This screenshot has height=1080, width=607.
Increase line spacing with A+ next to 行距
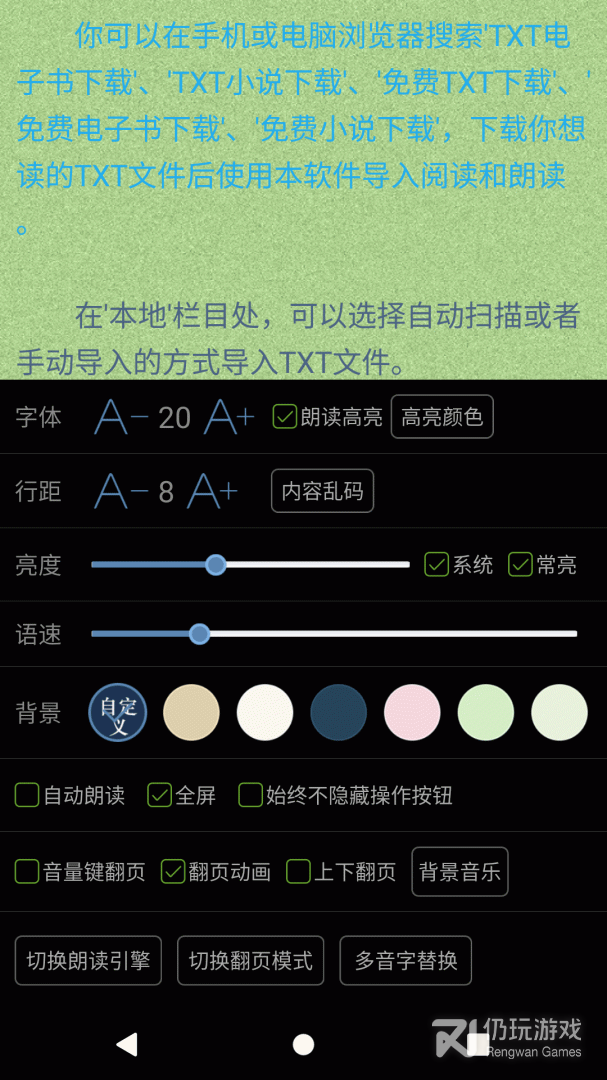213,491
